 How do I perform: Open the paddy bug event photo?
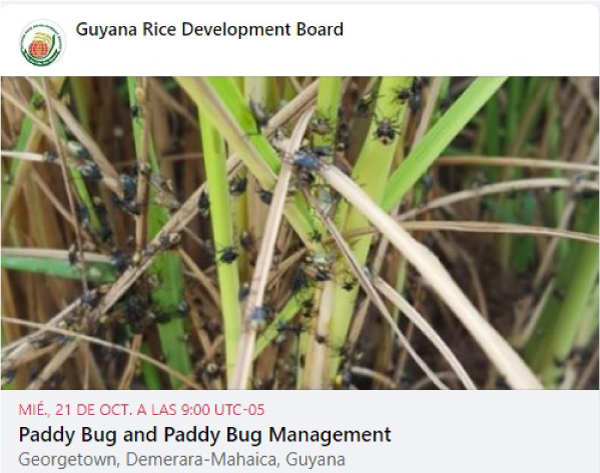(300, 233)
